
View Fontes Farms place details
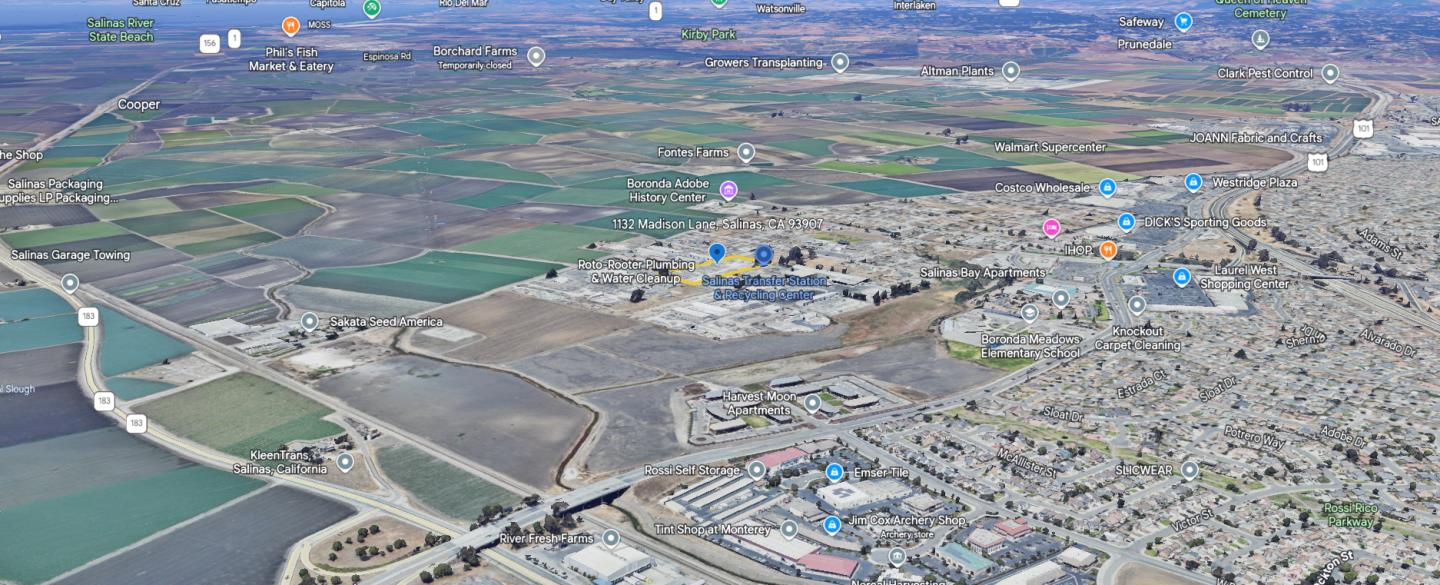(x=746, y=152)
